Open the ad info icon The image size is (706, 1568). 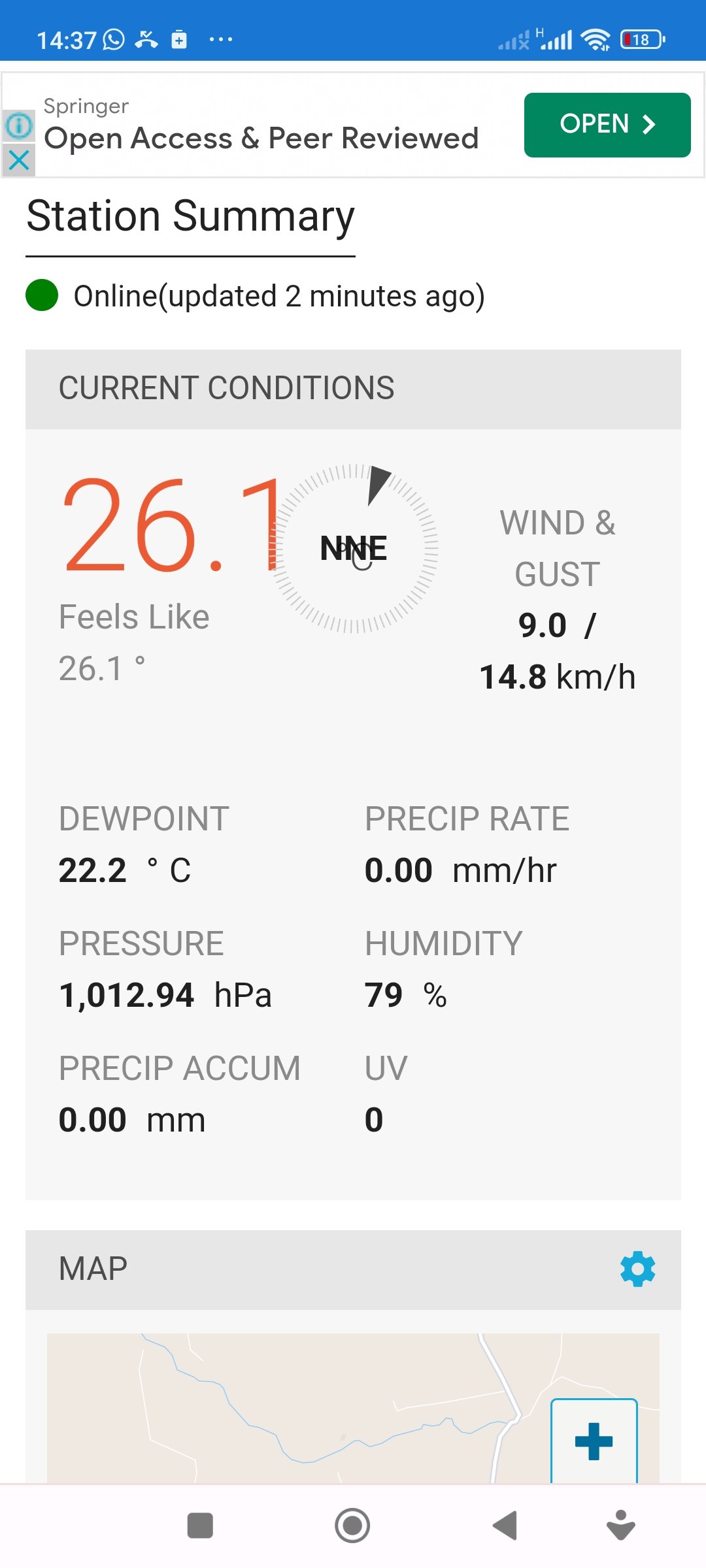[19, 125]
